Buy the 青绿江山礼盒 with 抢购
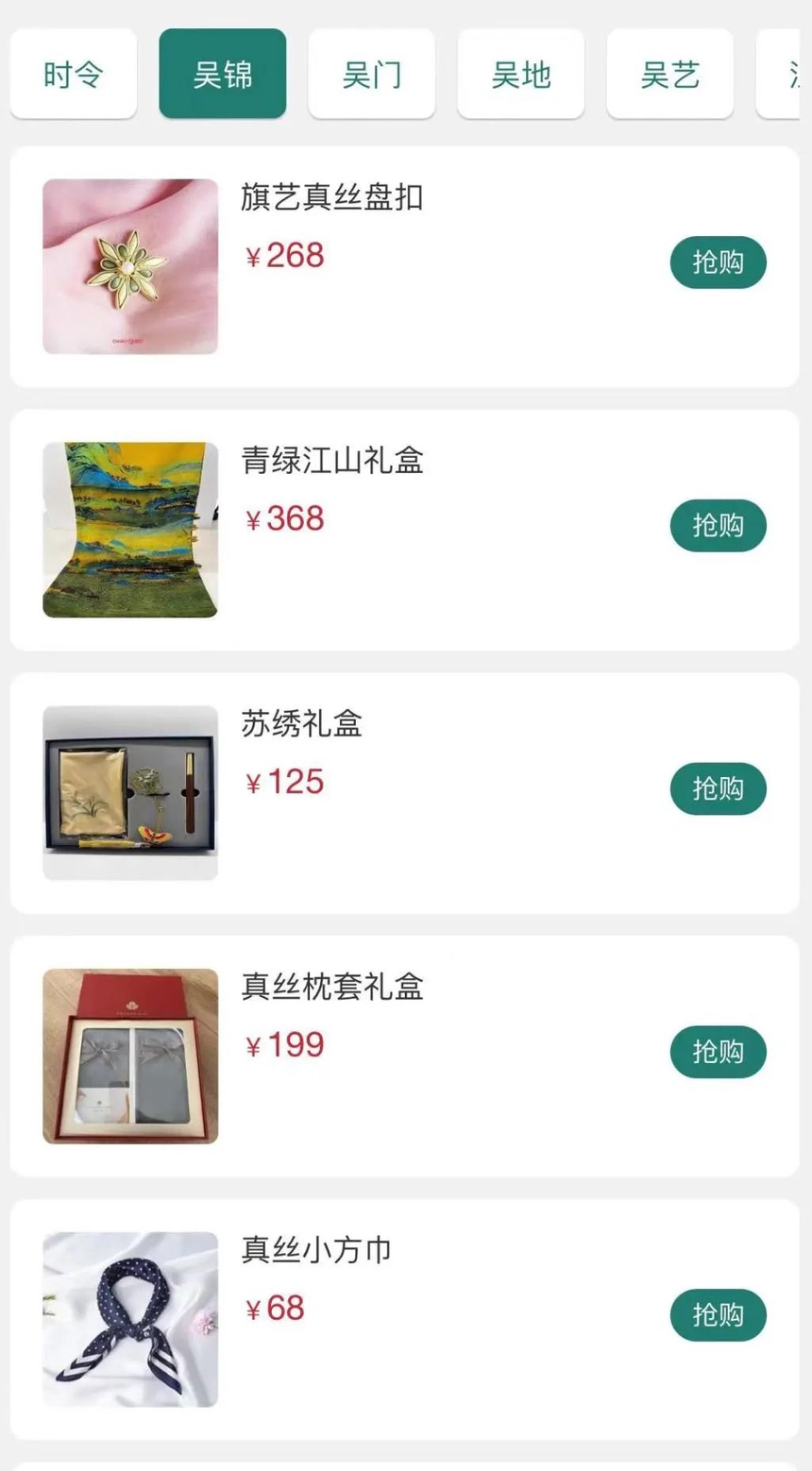This screenshot has height=1471, width=812. 718,525
